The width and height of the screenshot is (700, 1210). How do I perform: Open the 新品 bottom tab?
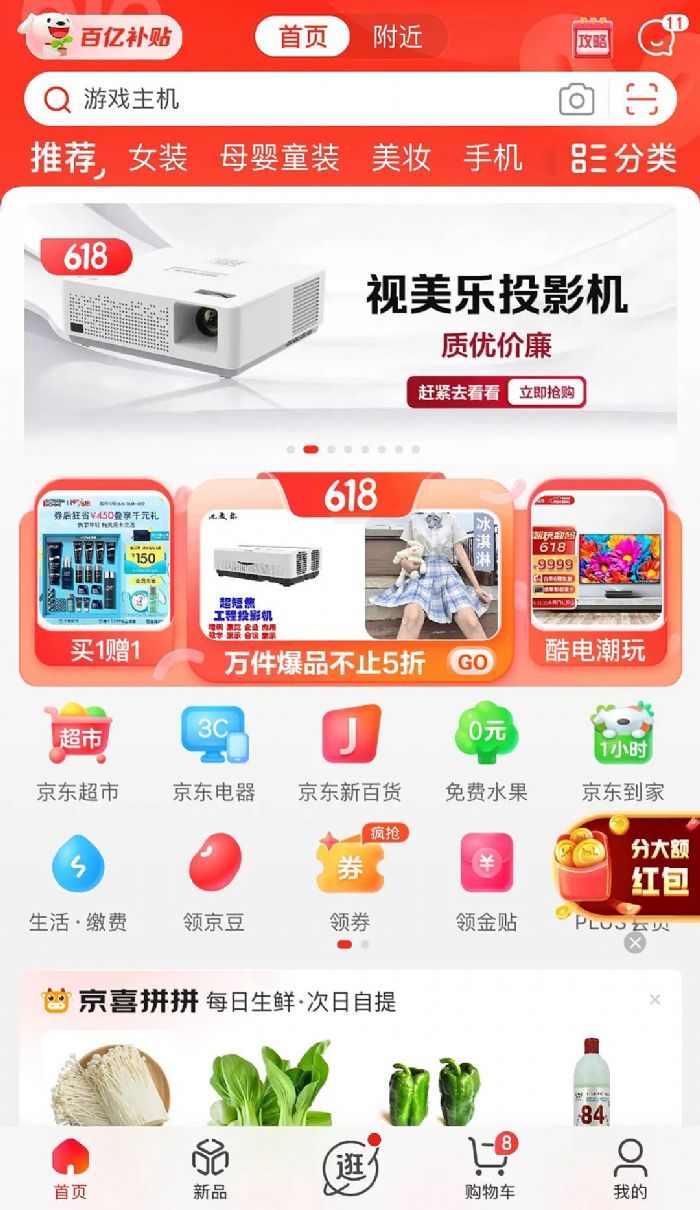(x=210, y=1168)
